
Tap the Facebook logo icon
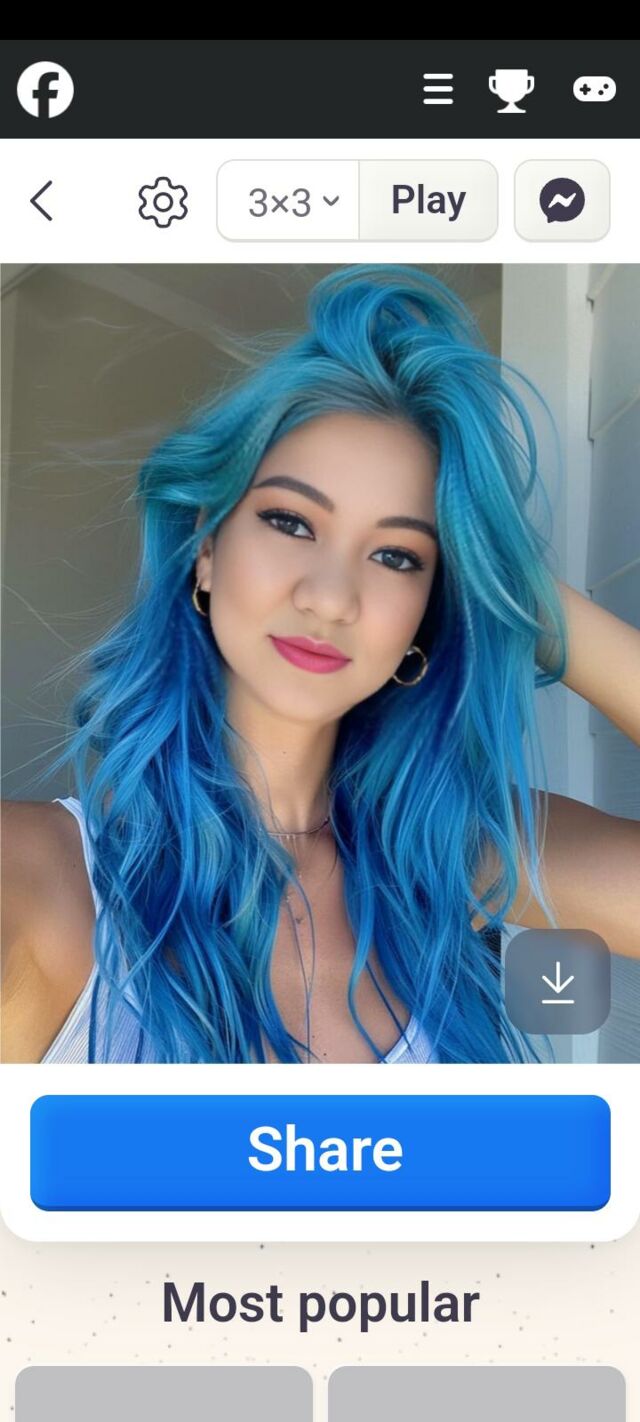pyautogui.click(x=45, y=89)
